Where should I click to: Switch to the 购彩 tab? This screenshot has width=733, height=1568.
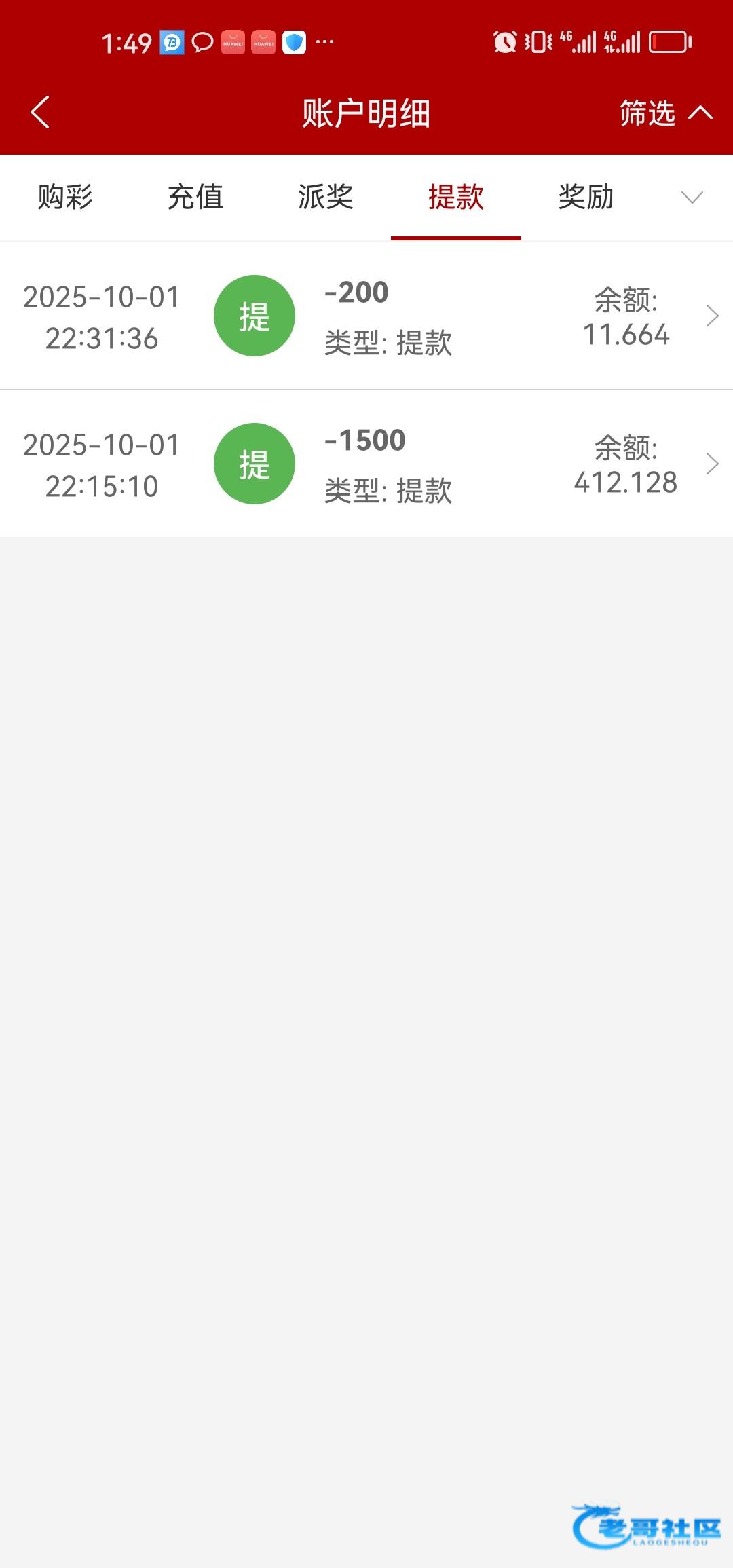tap(65, 198)
